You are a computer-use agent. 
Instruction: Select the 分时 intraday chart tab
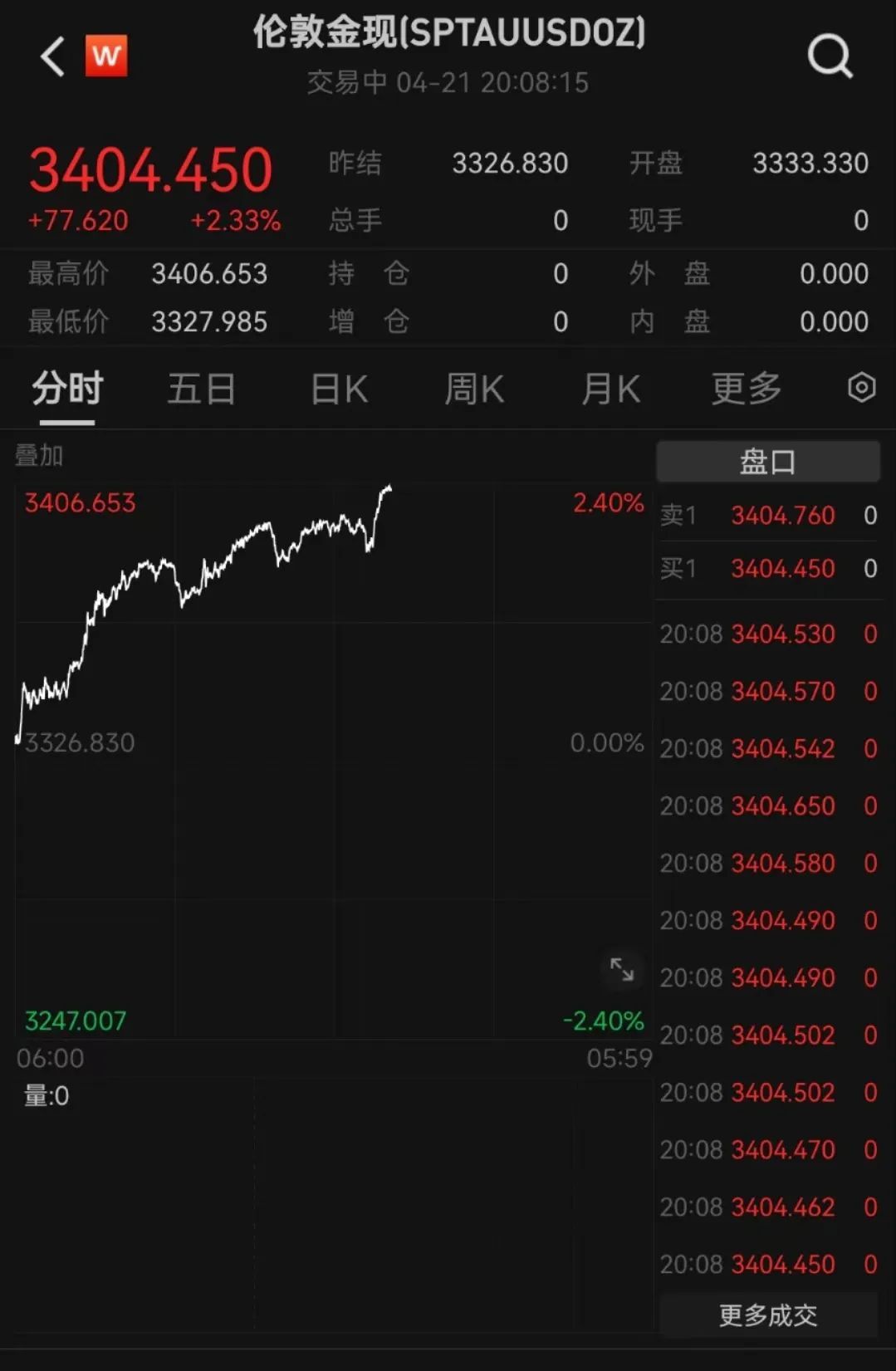67,389
